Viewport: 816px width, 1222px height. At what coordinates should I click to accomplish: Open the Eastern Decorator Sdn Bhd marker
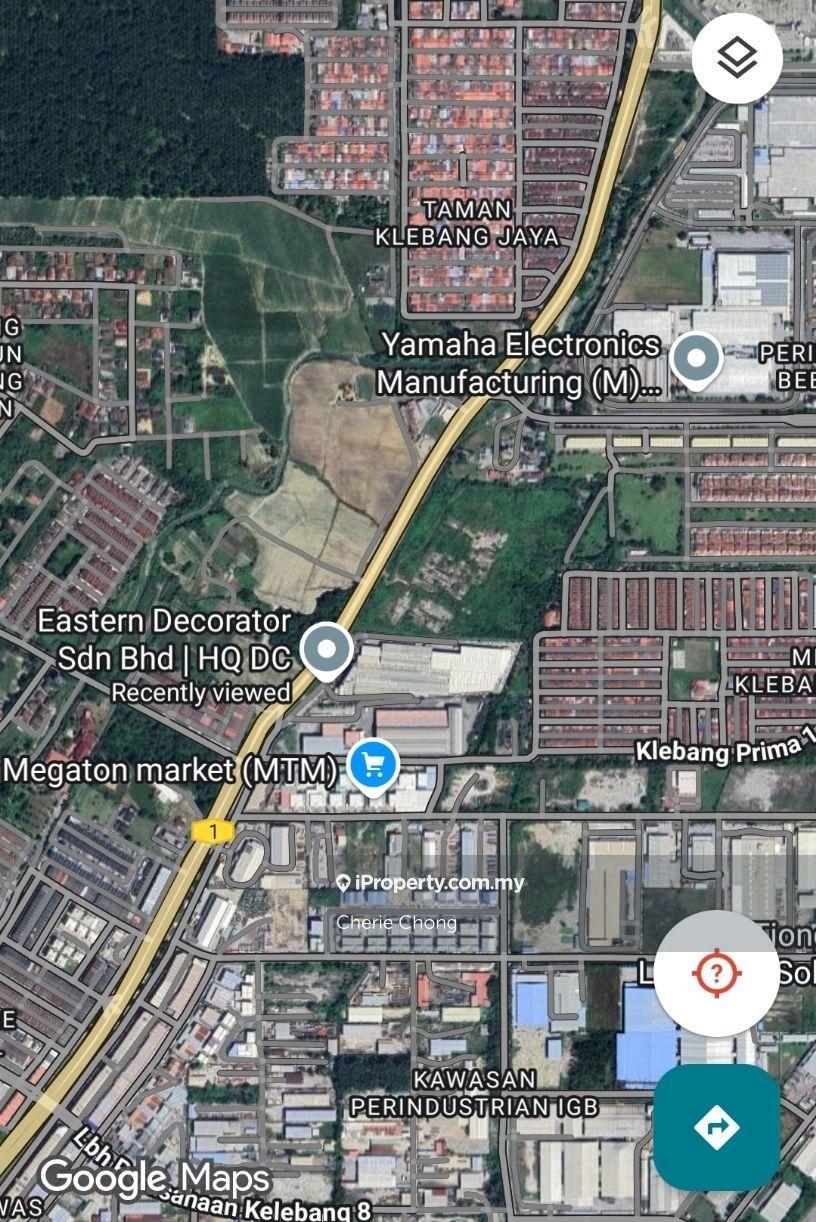pyautogui.click(x=326, y=650)
